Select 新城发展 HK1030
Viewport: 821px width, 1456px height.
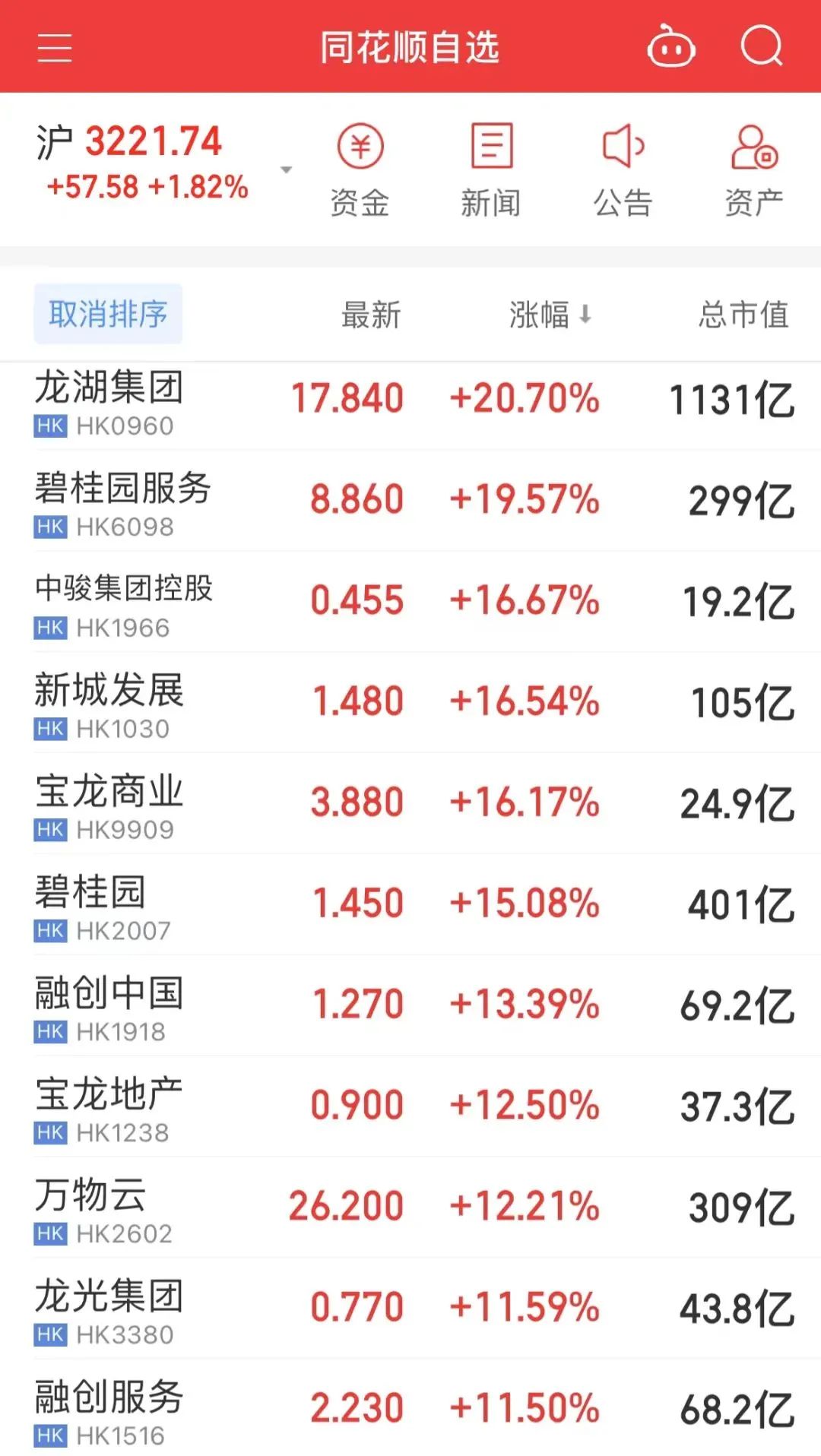410,703
